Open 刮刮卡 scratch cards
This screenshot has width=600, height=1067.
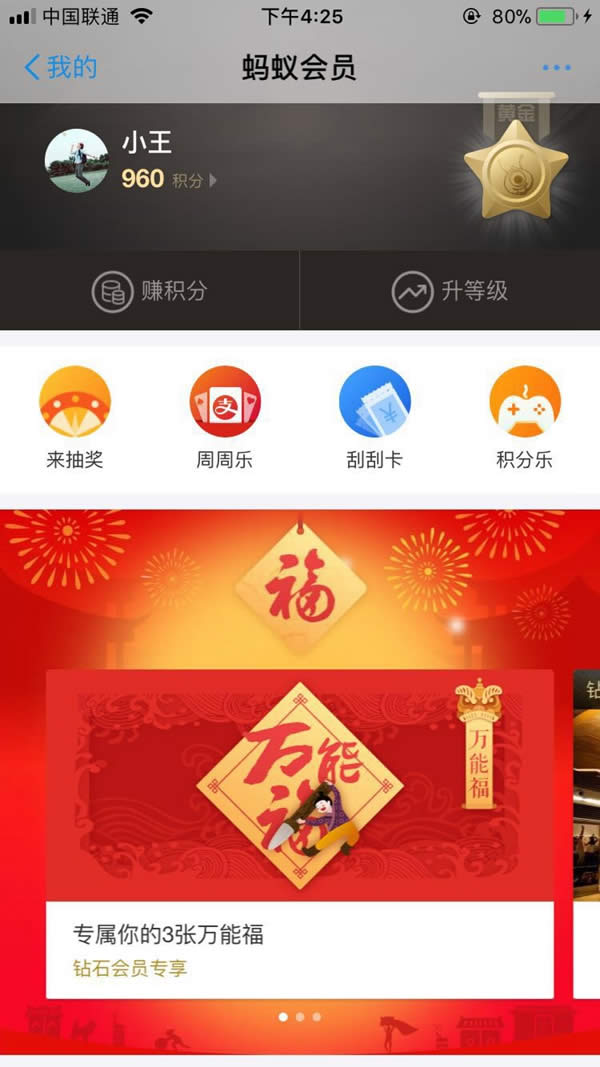coord(375,417)
